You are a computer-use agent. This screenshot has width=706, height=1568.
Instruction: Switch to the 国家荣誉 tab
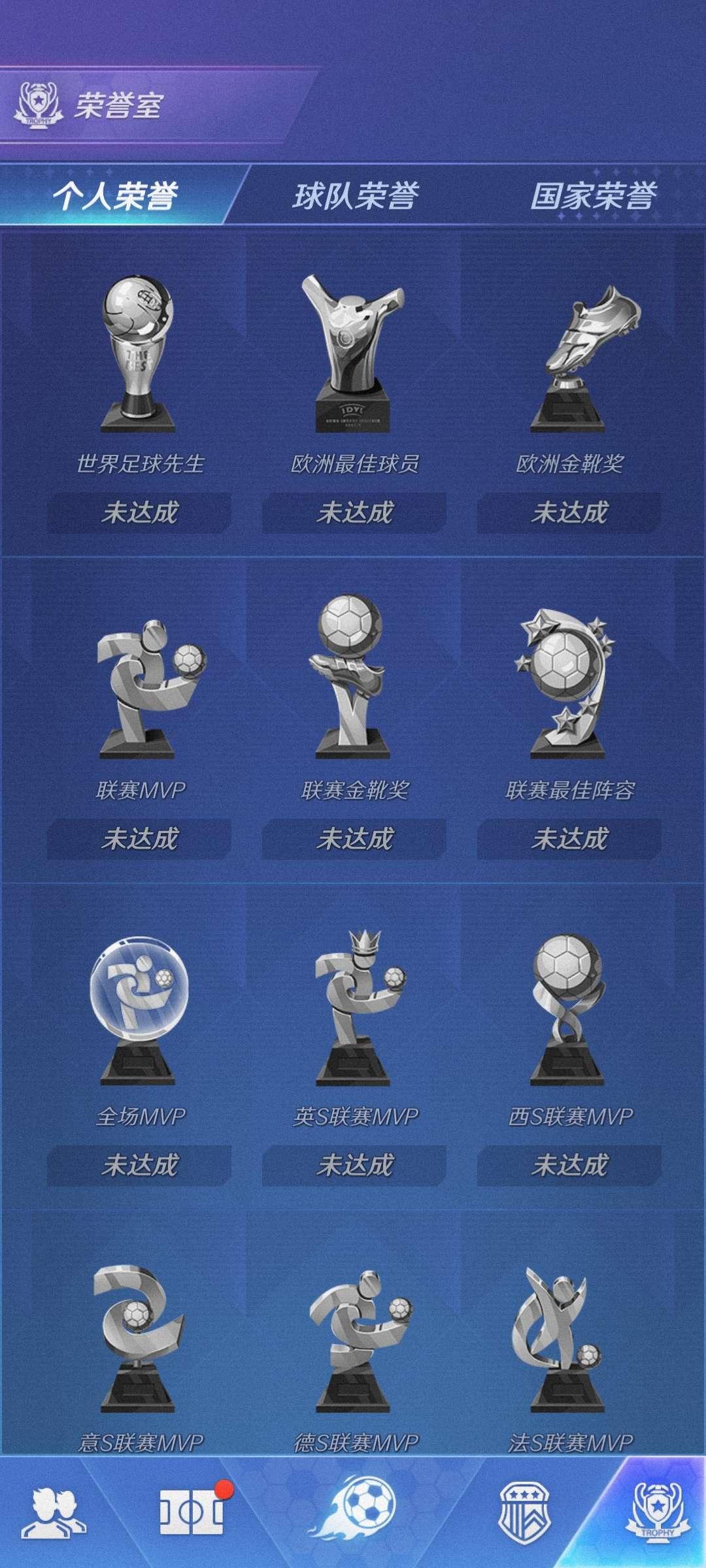click(593, 195)
